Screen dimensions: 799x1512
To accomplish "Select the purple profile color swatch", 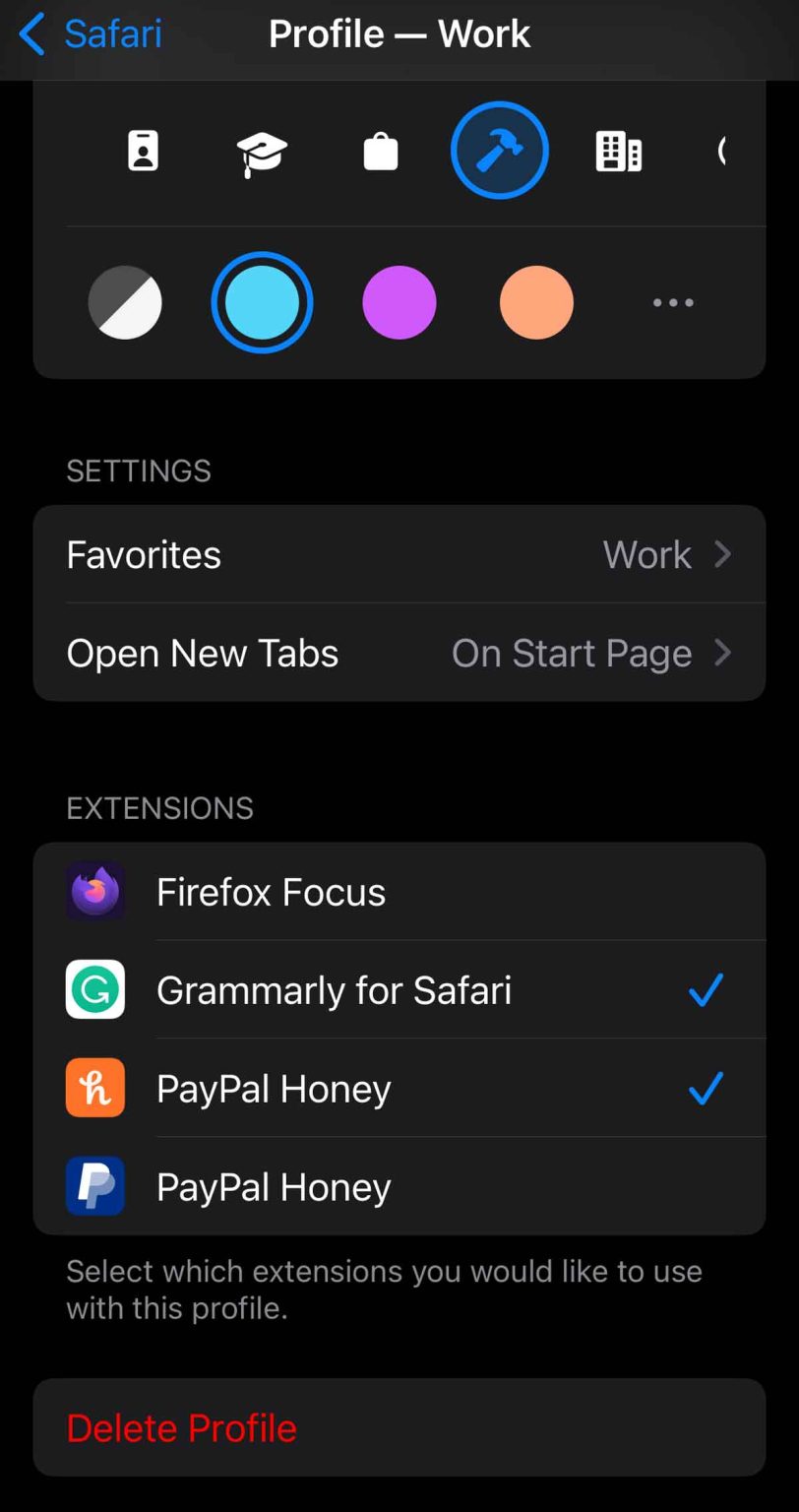I will tap(399, 302).
